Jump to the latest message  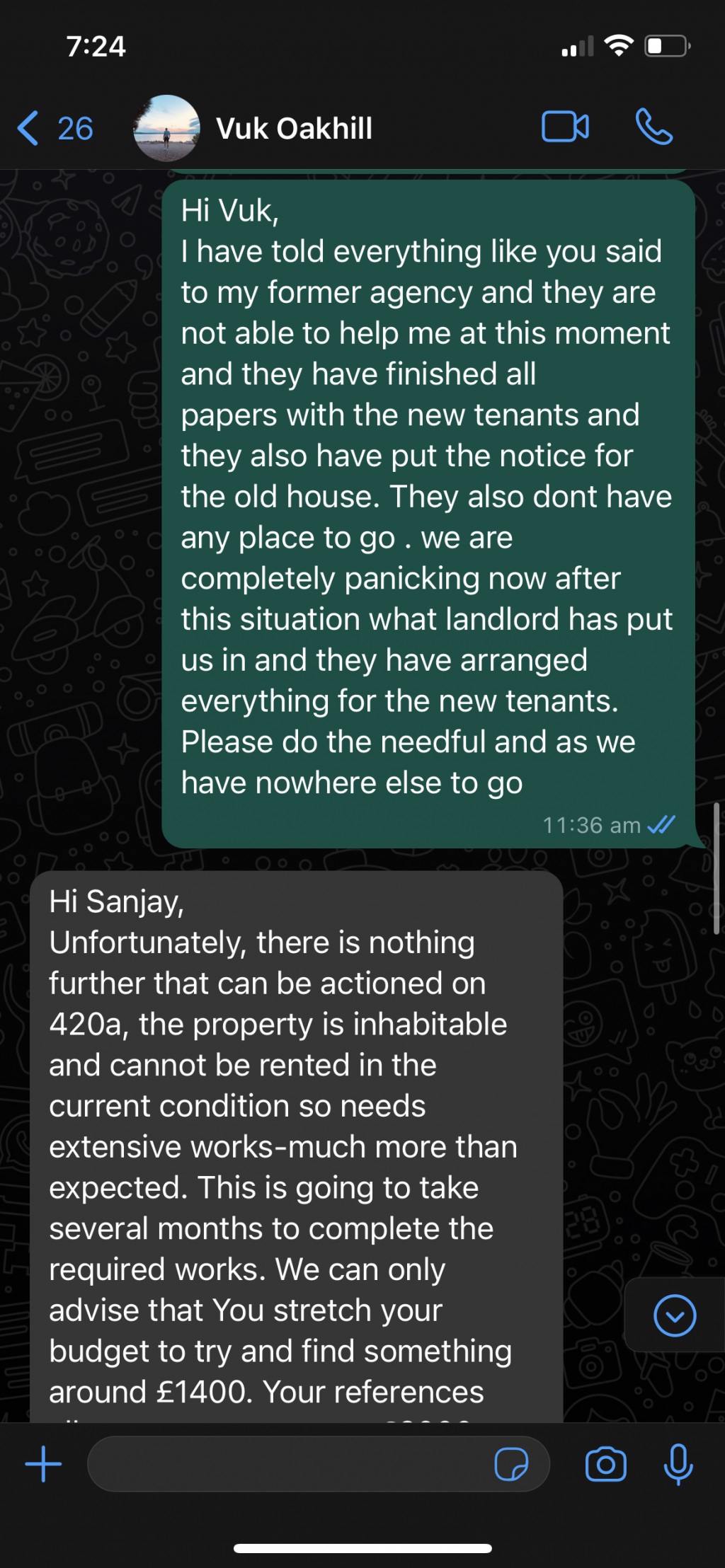click(x=674, y=1315)
